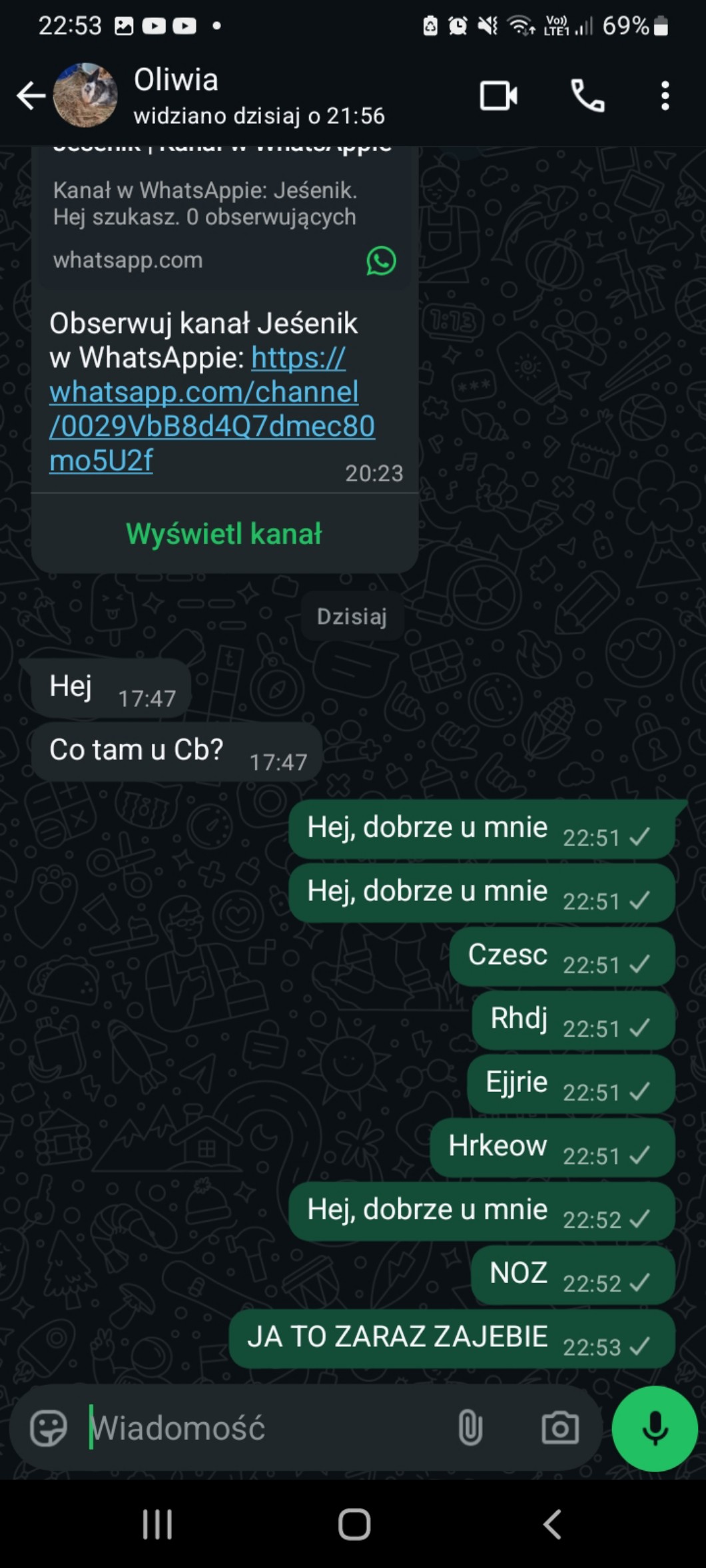The height and width of the screenshot is (1568, 706).
Task: Attach a file with the paperclip
Action: coord(470,1428)
